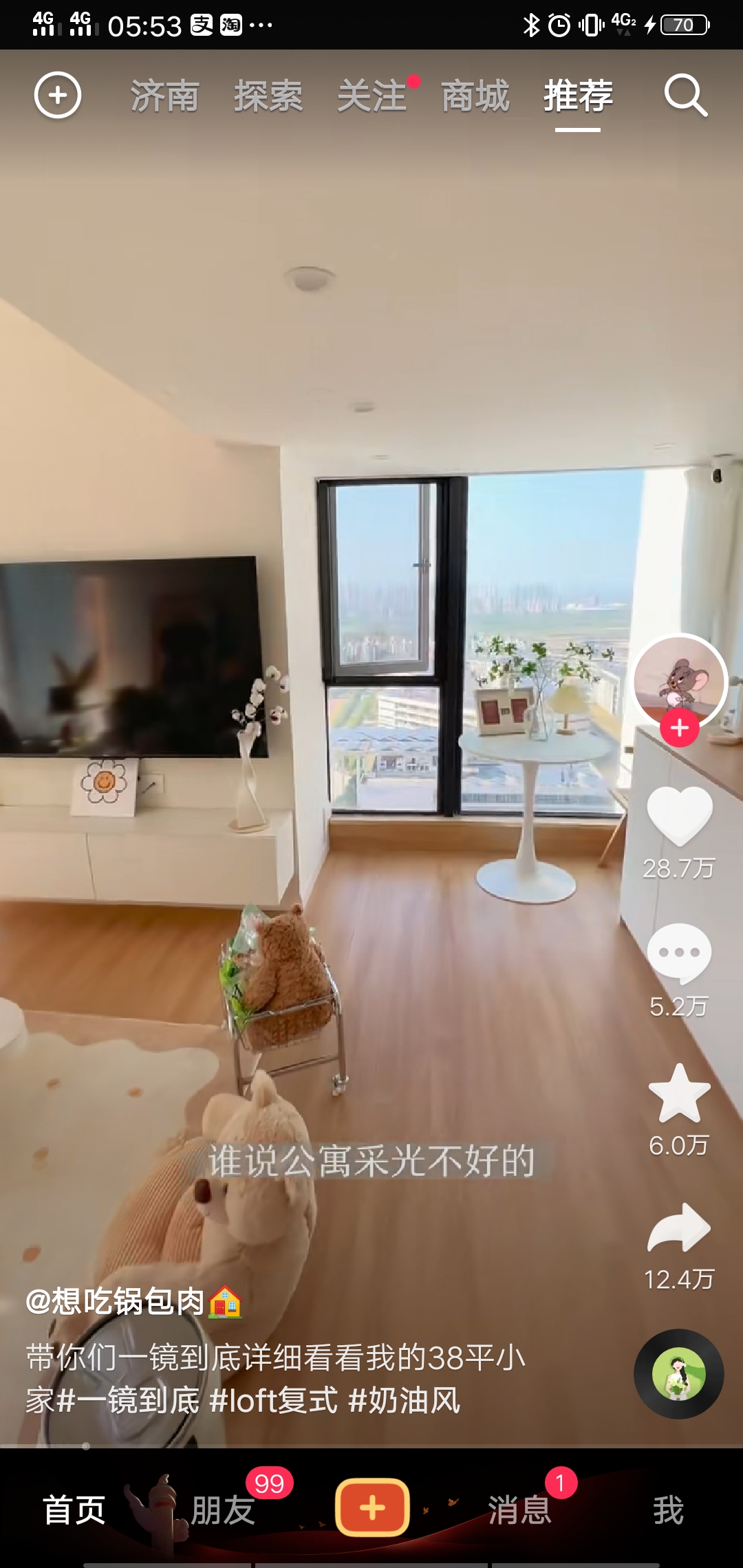Open the spinning music disc
Image resolution: width=743 pixels, height=1568 pixels.
(678, 1373)
